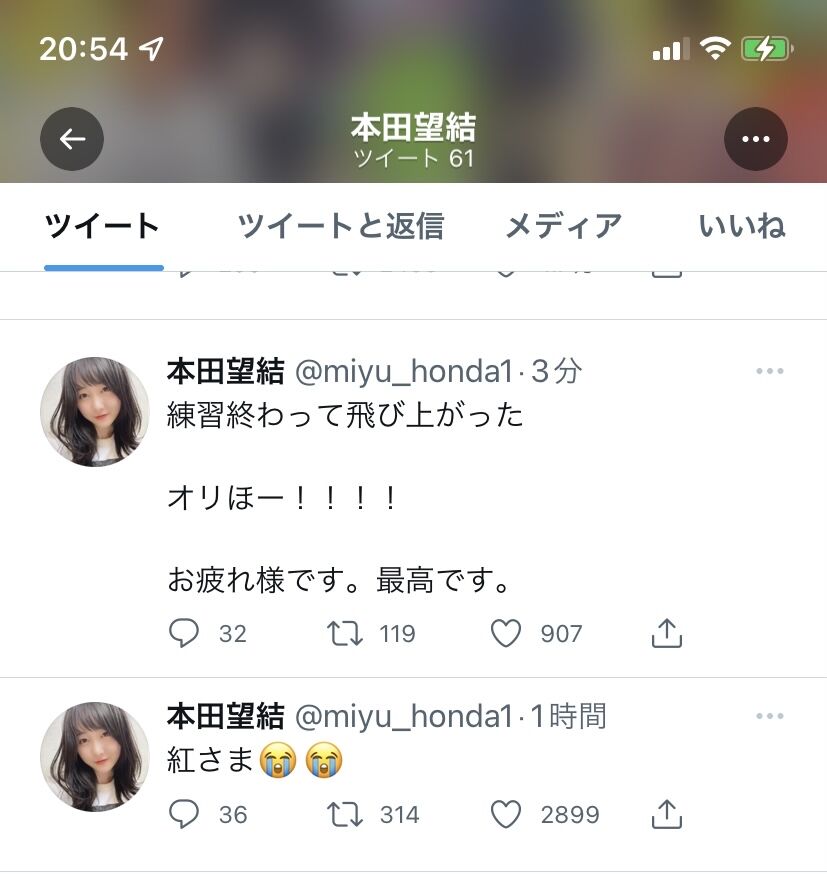Image resolution: width=827 pixels, height=874 pixels.
Task: Go back using the arrow button
Action: 72,139
